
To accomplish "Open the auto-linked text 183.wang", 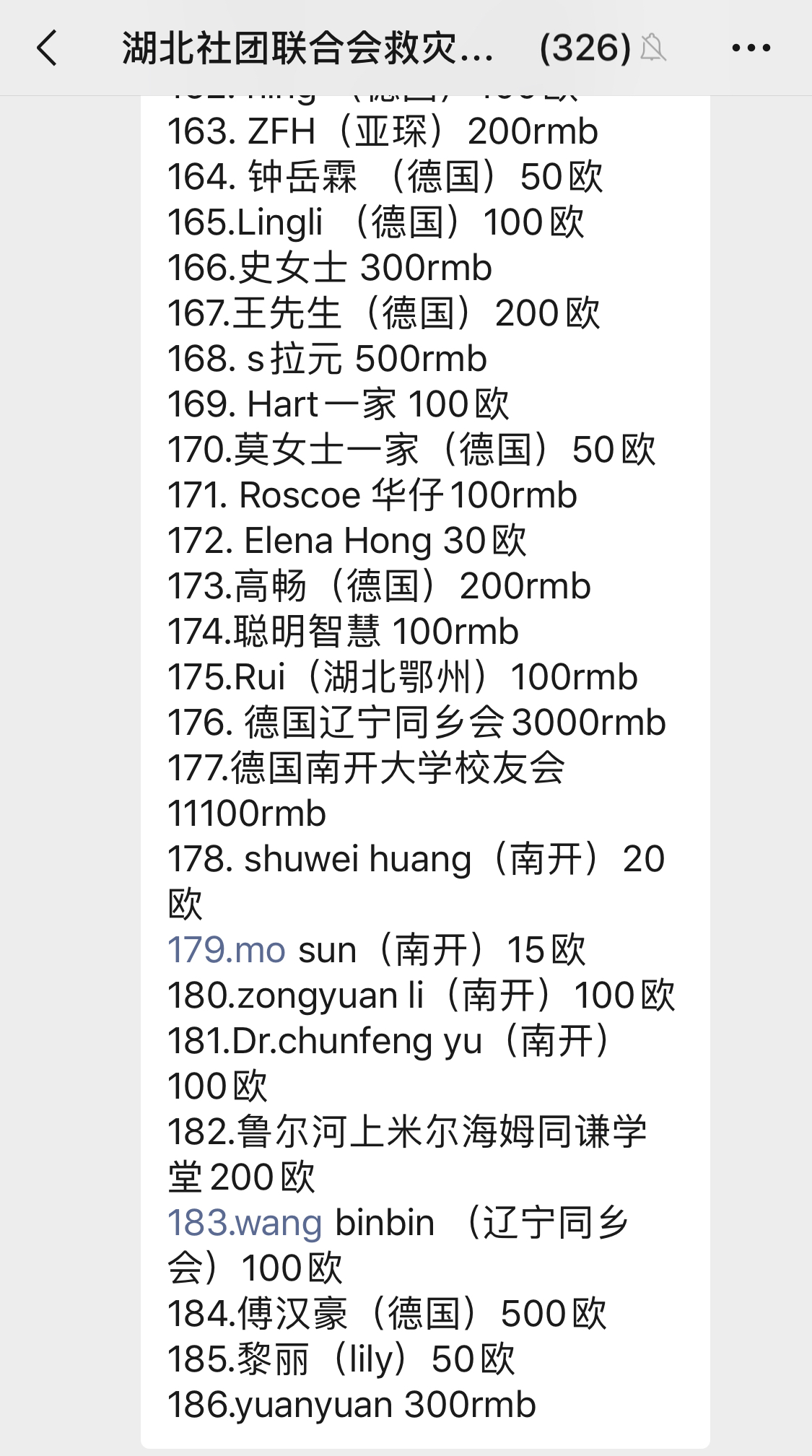I will point(244,1223).
